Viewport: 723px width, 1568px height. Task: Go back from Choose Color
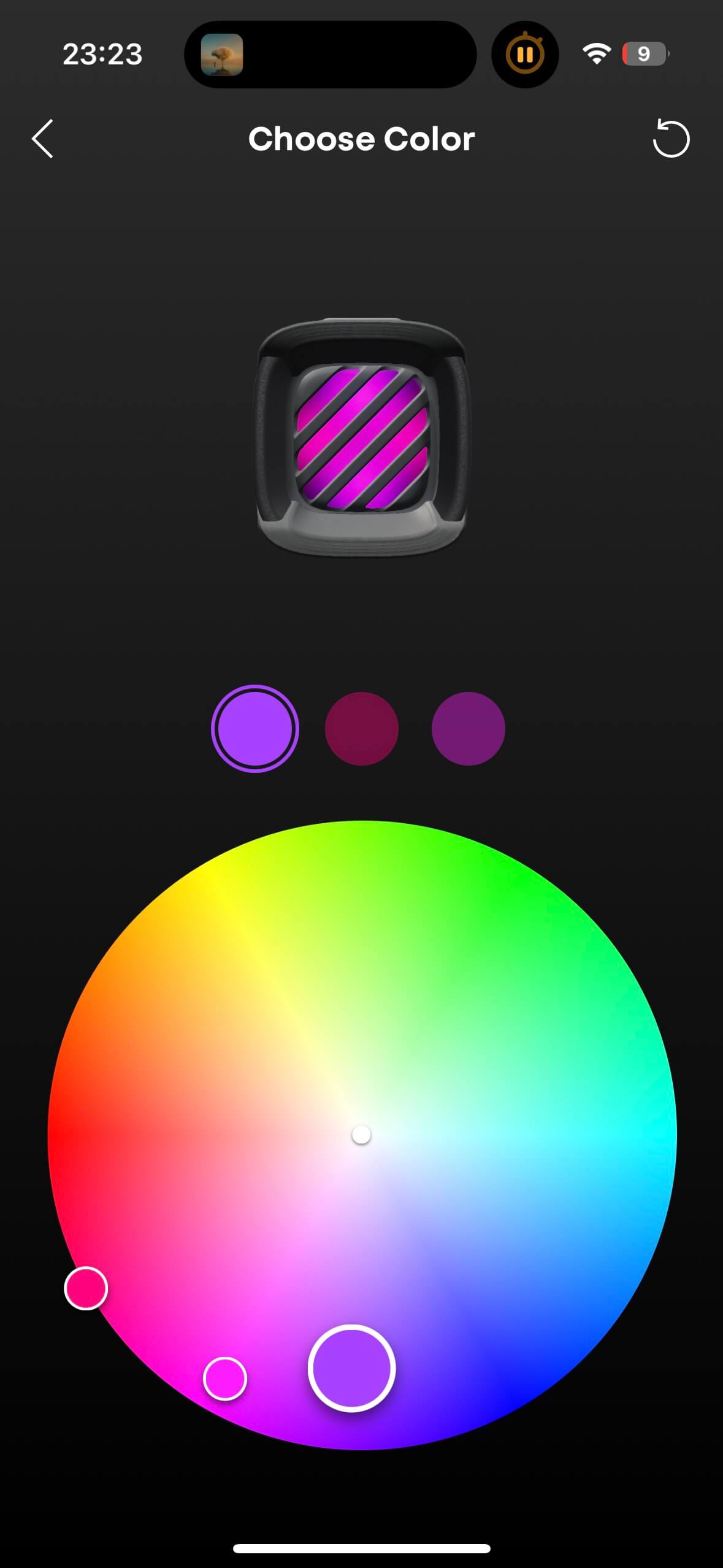point(42,139)
